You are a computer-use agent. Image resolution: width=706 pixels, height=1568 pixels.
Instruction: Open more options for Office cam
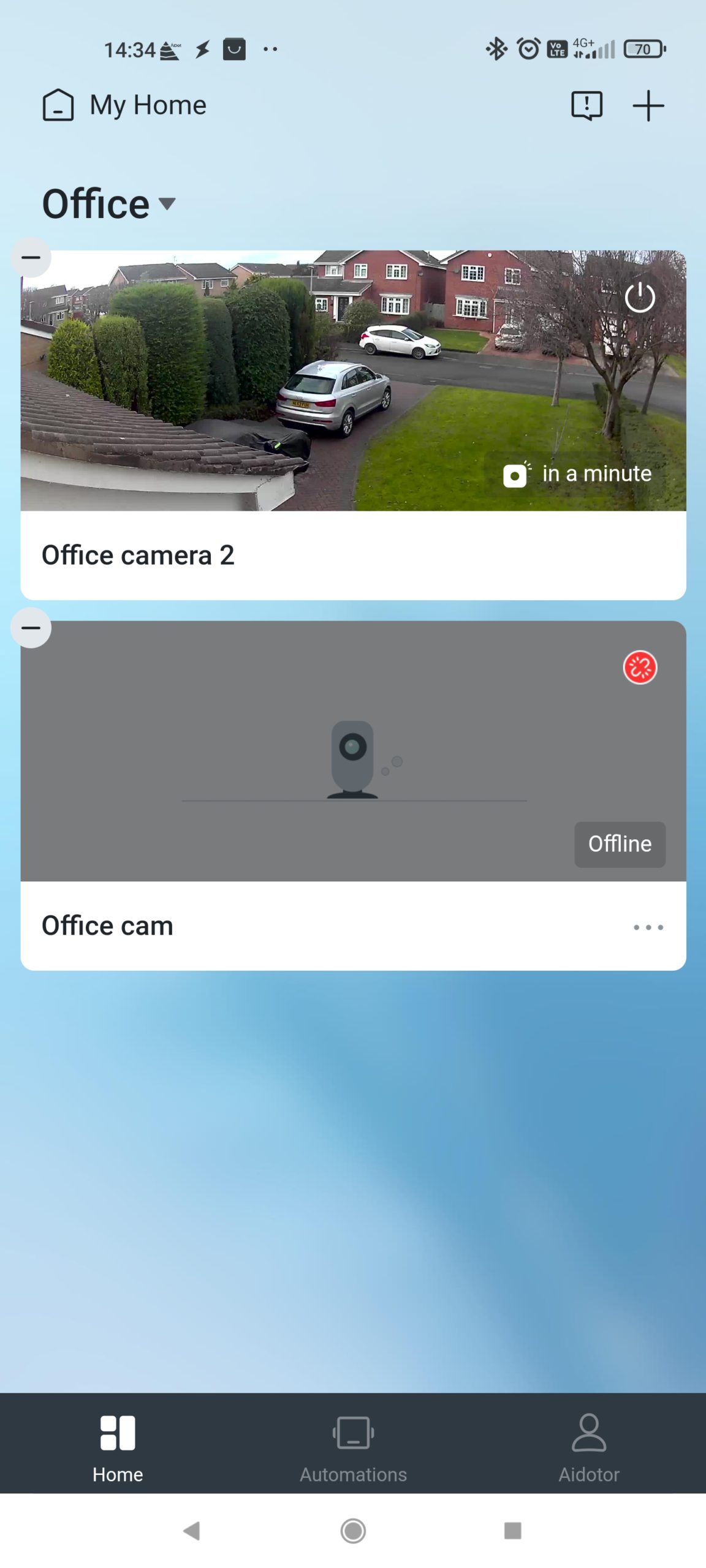648,927
